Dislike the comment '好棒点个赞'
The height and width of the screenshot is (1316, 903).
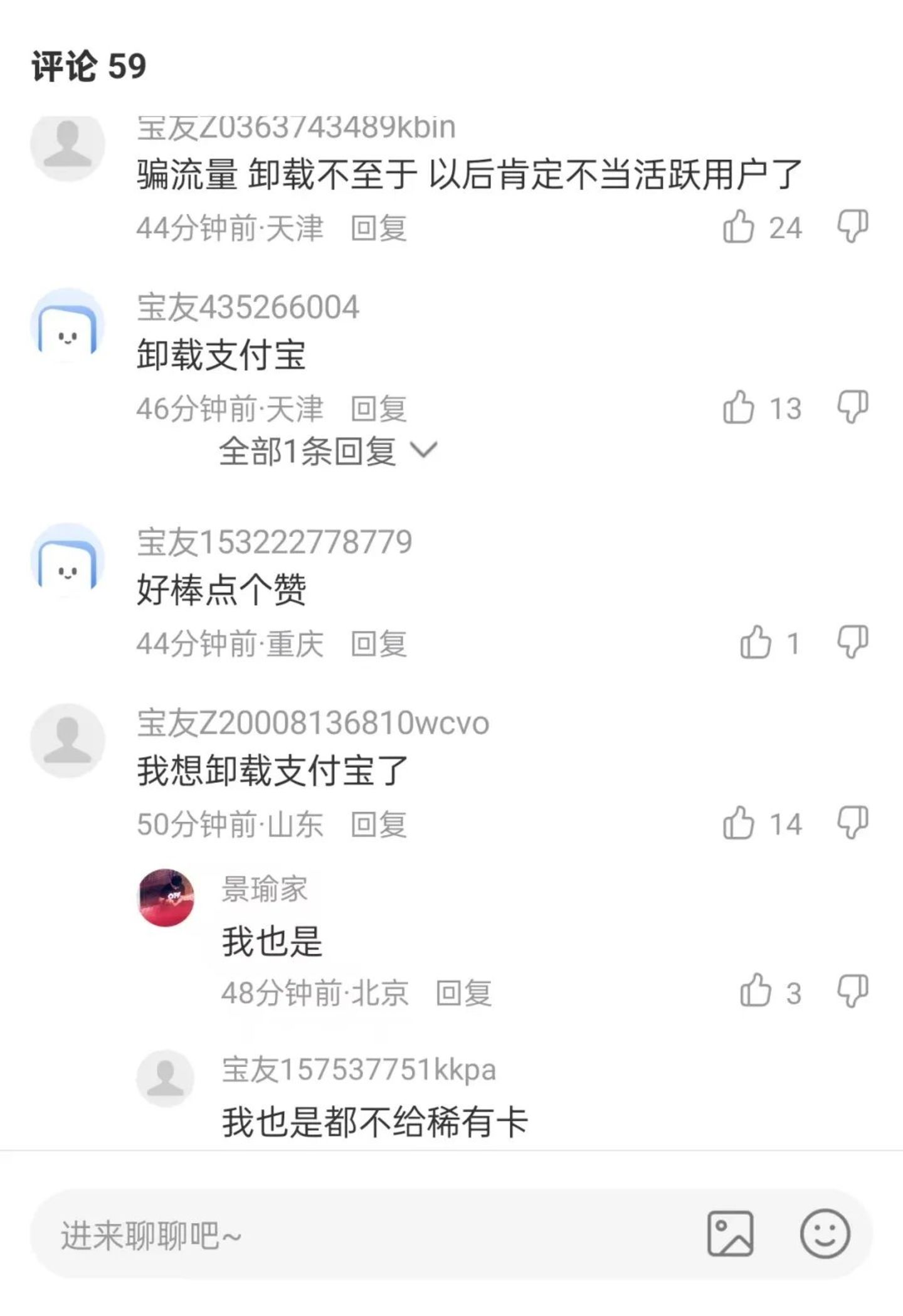click(853, 642)
